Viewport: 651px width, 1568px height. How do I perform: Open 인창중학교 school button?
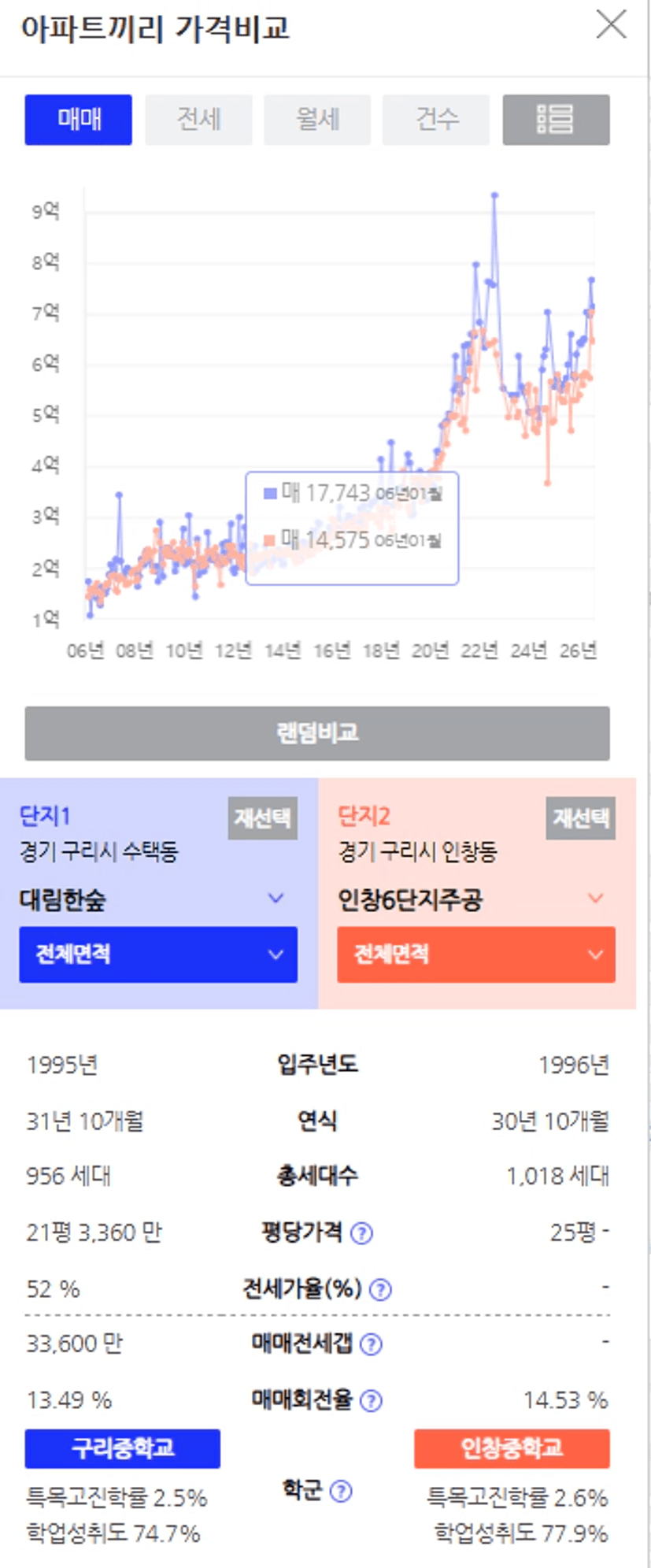[512, 1448]
